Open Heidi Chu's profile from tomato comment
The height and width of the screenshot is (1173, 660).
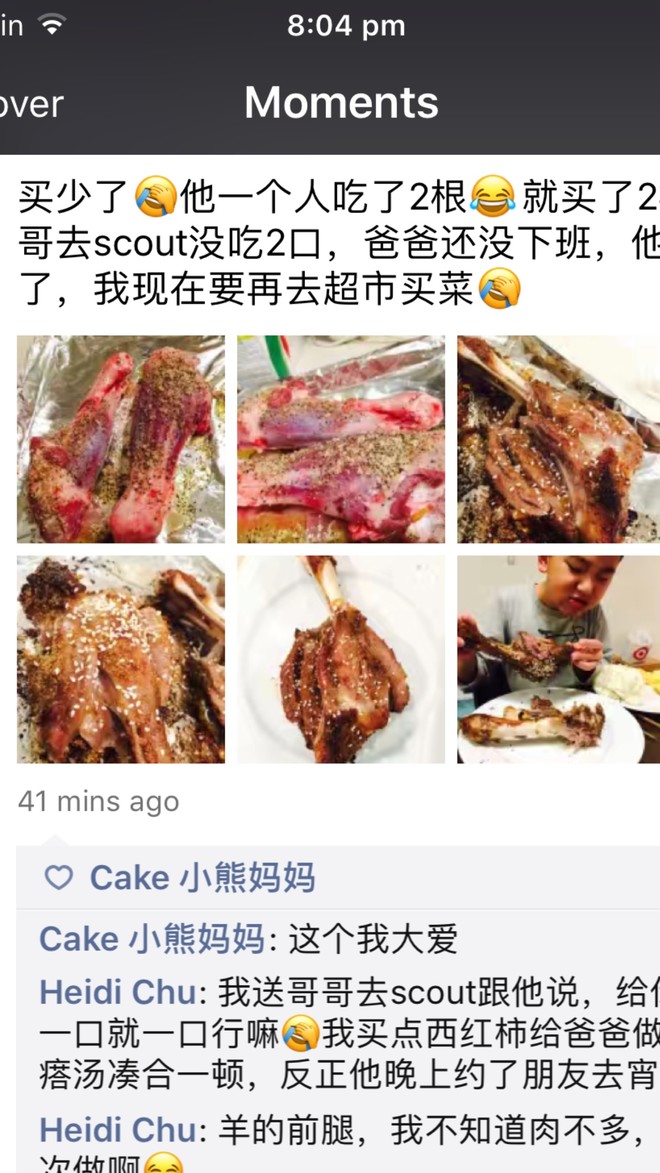pos(117,992)
